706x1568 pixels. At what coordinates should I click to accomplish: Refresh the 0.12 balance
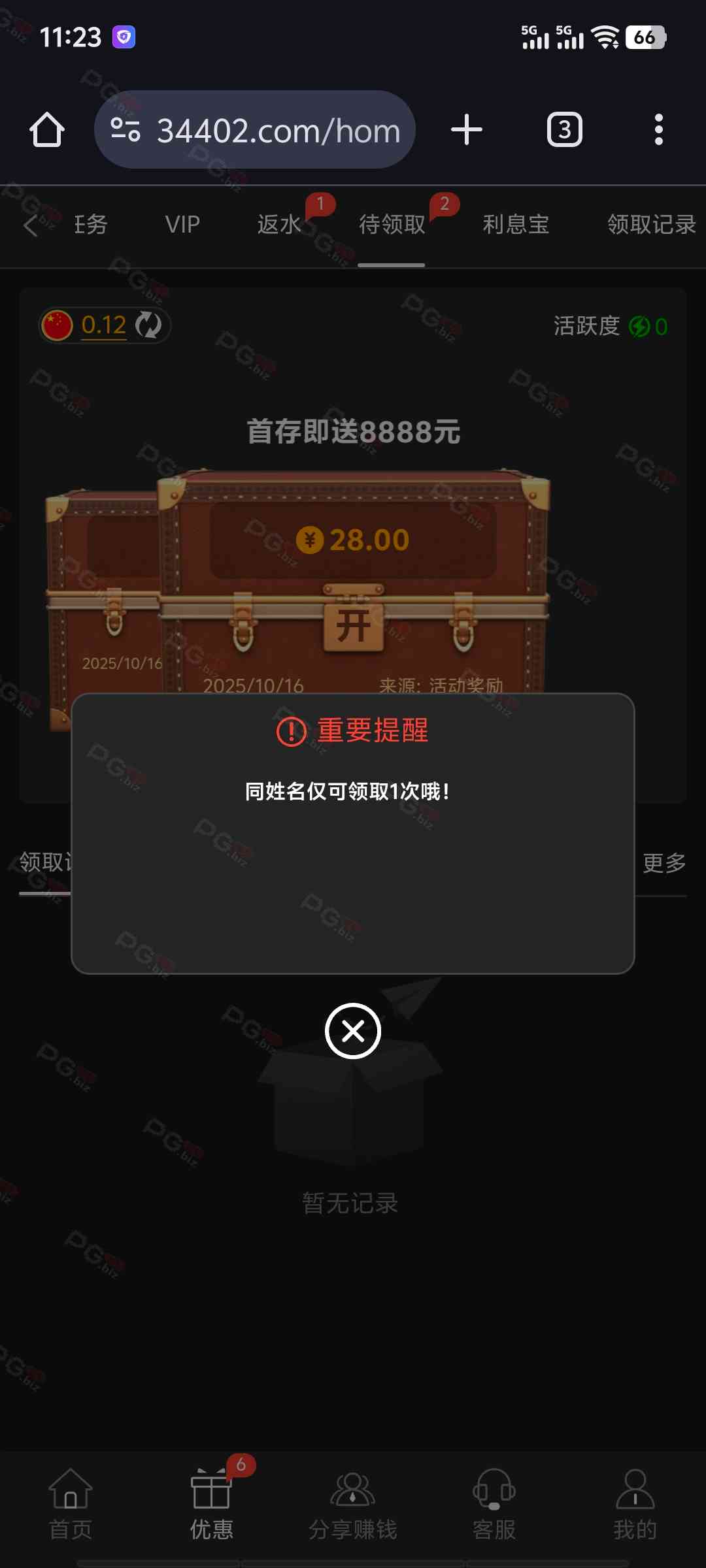148,325
